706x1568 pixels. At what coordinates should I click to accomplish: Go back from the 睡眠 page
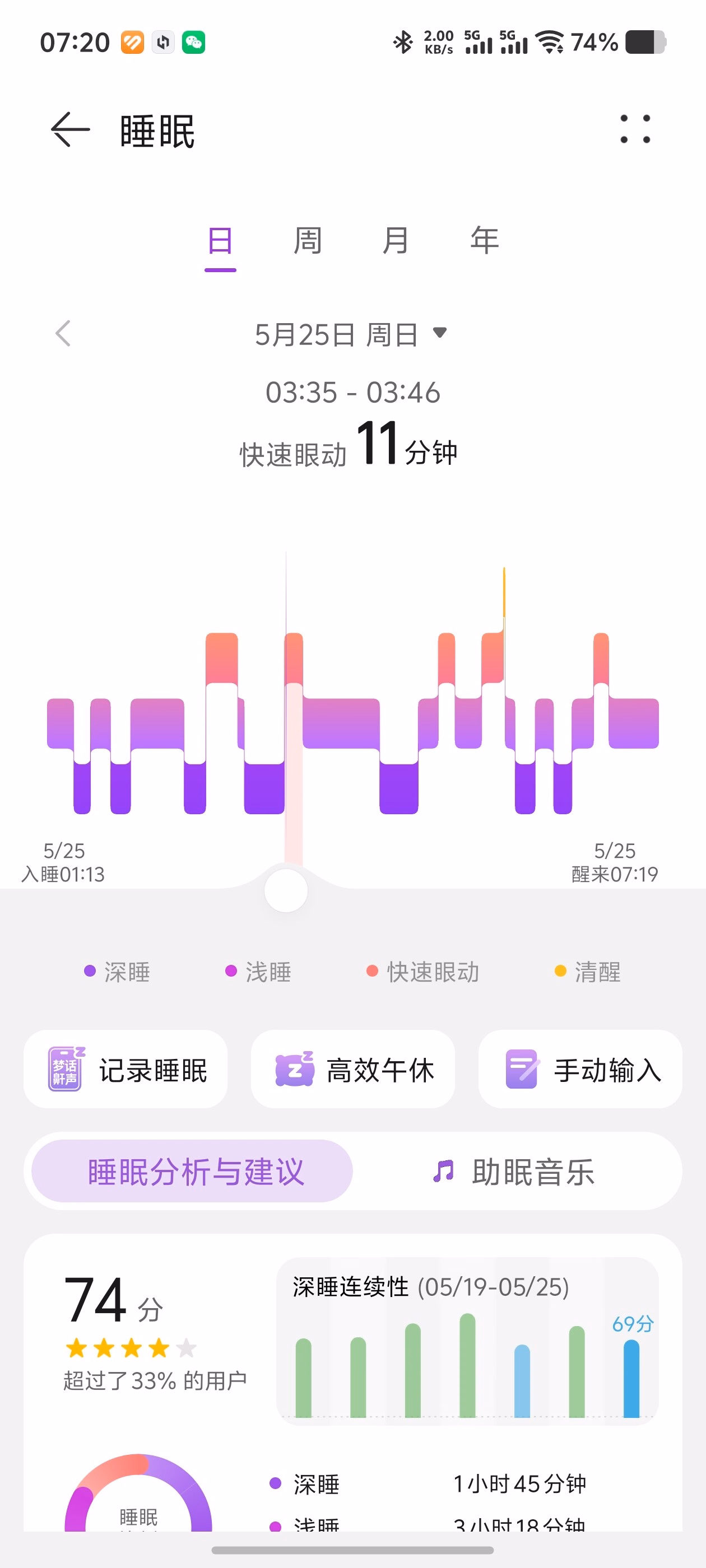click(x=70, y=130)
